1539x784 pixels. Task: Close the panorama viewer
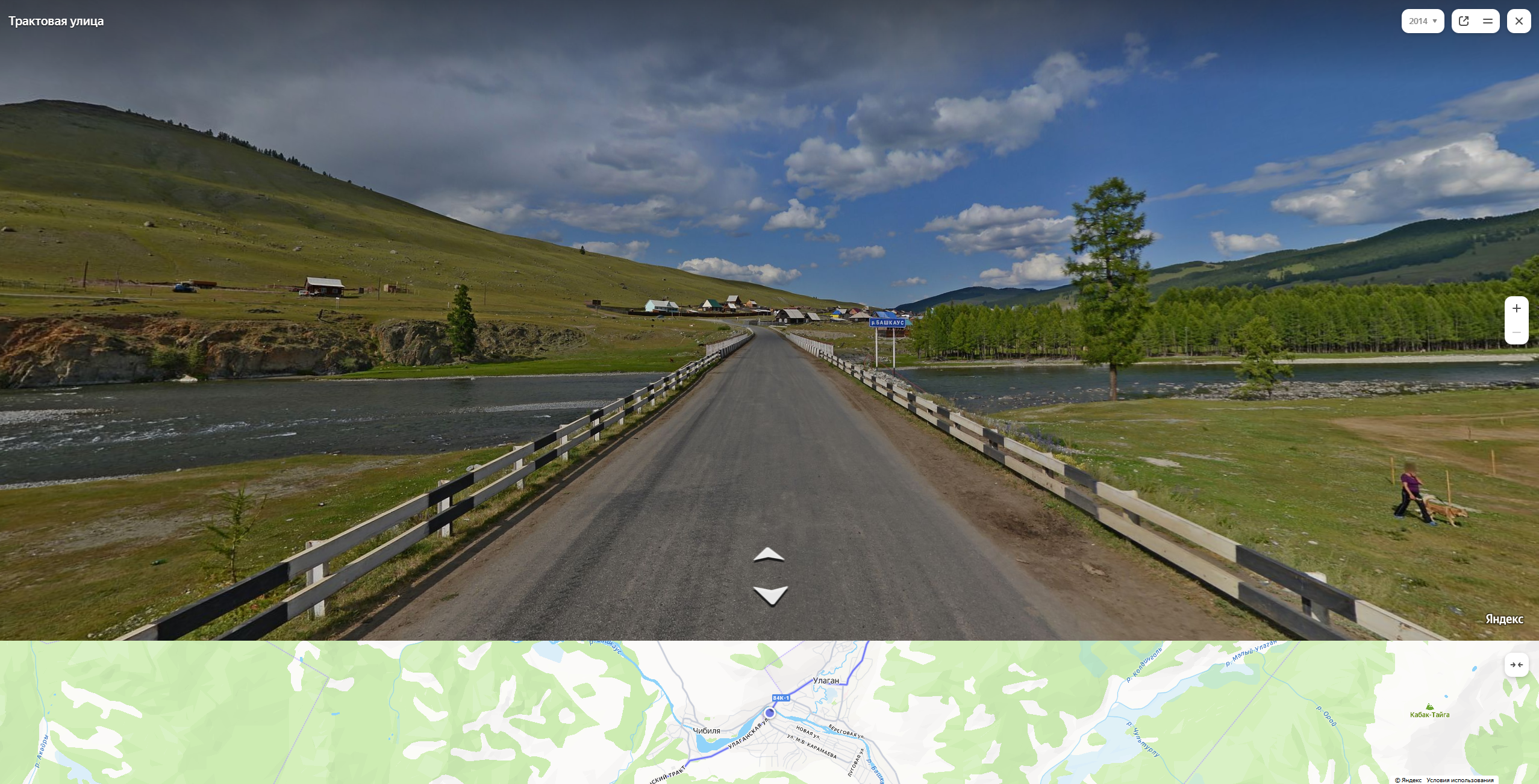pyautogui.click(x=1519, y=21)
